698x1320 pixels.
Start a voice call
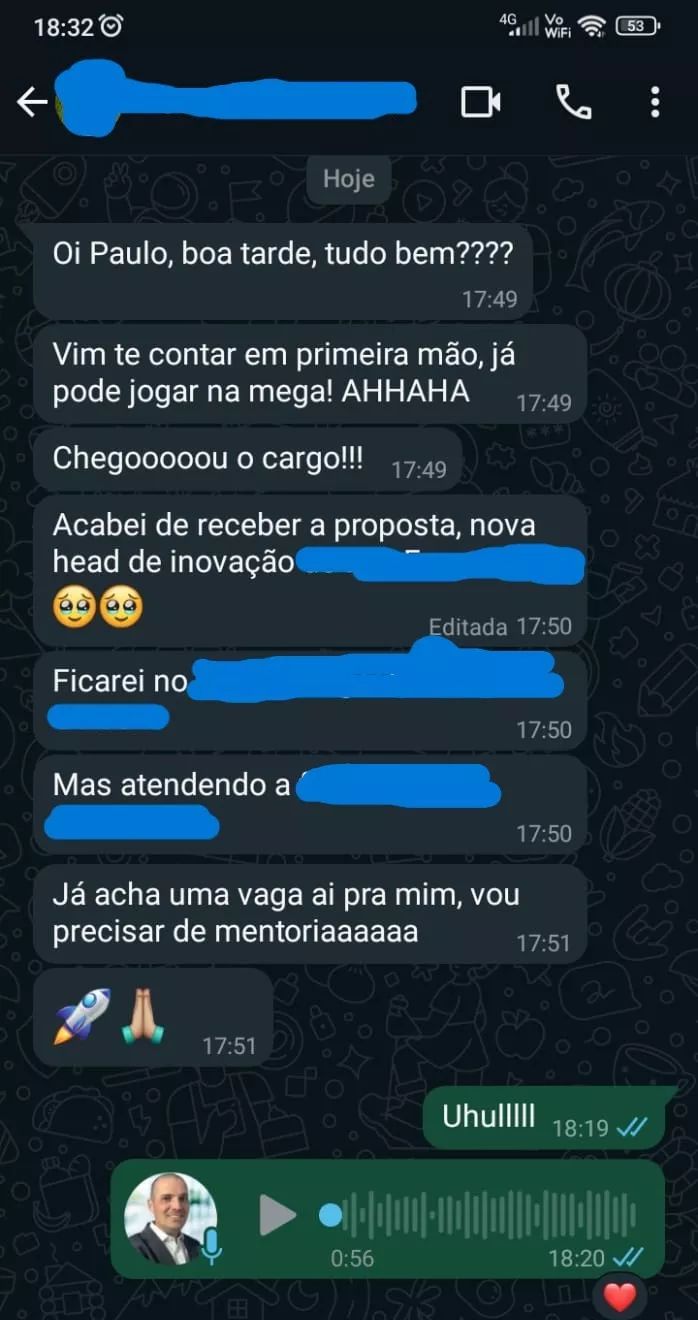(x=573, y=102)
